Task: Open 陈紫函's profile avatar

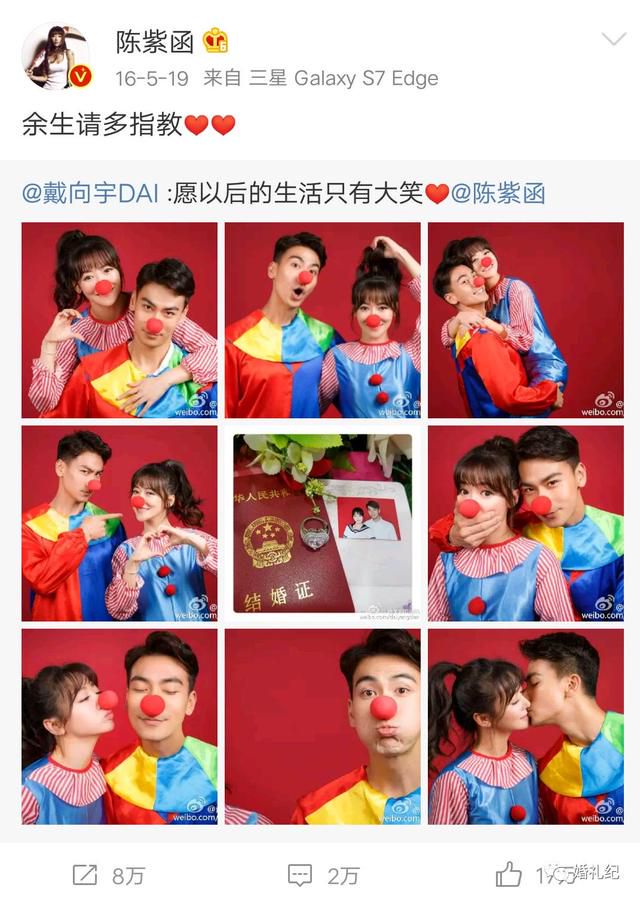Action: pos(56,57)
